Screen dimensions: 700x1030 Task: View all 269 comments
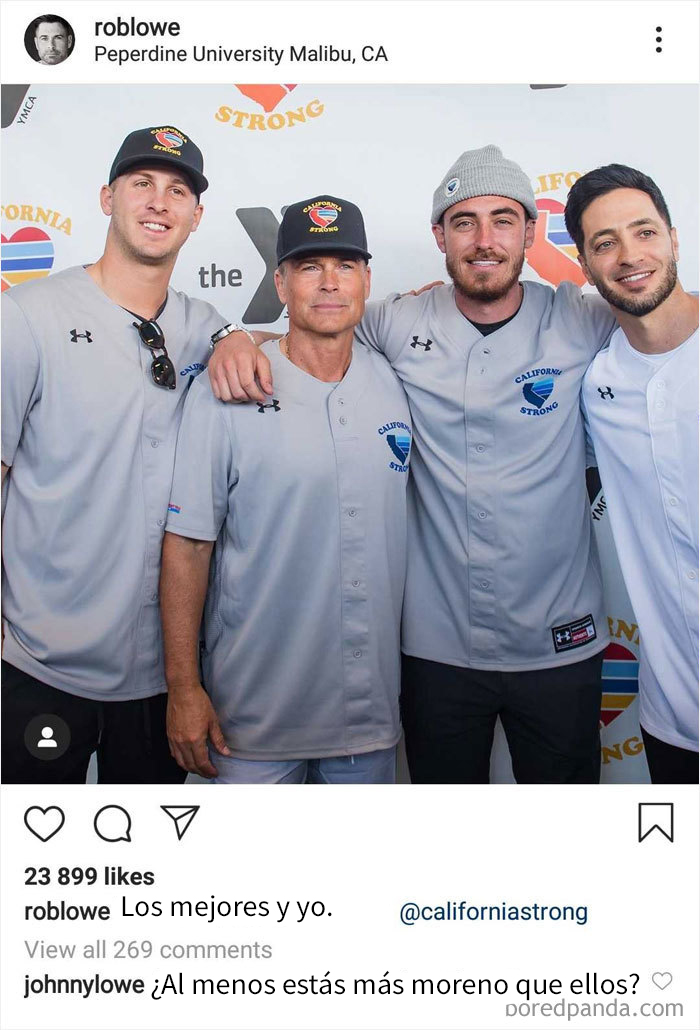point(148,949)
